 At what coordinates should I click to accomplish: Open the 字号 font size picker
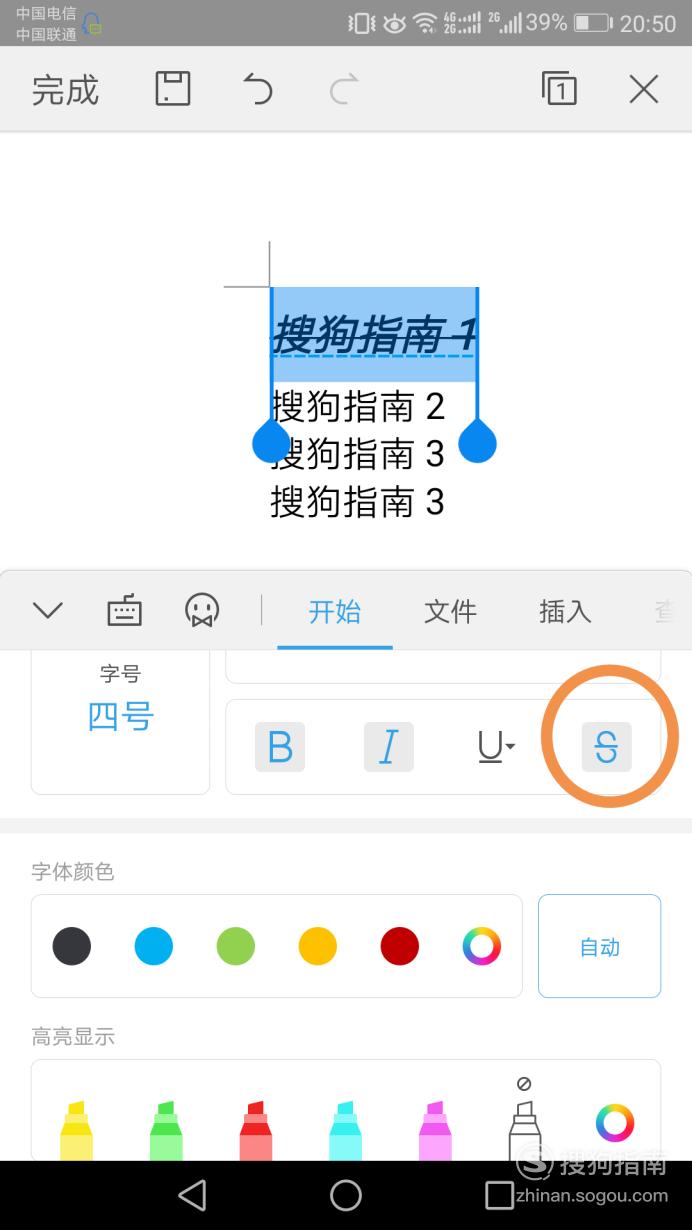(120, 718)
